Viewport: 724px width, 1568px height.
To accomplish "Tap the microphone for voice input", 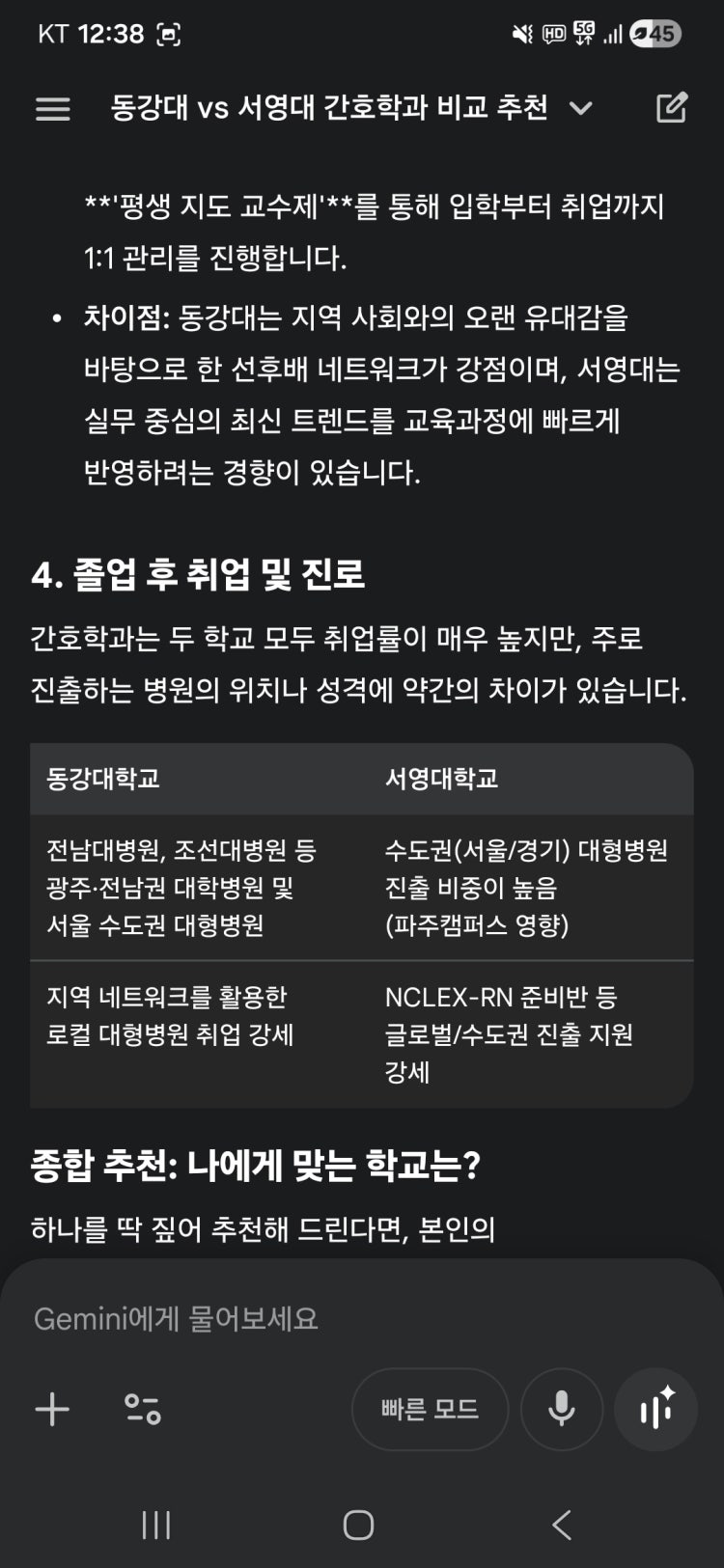I will (x=561, y=1410).
